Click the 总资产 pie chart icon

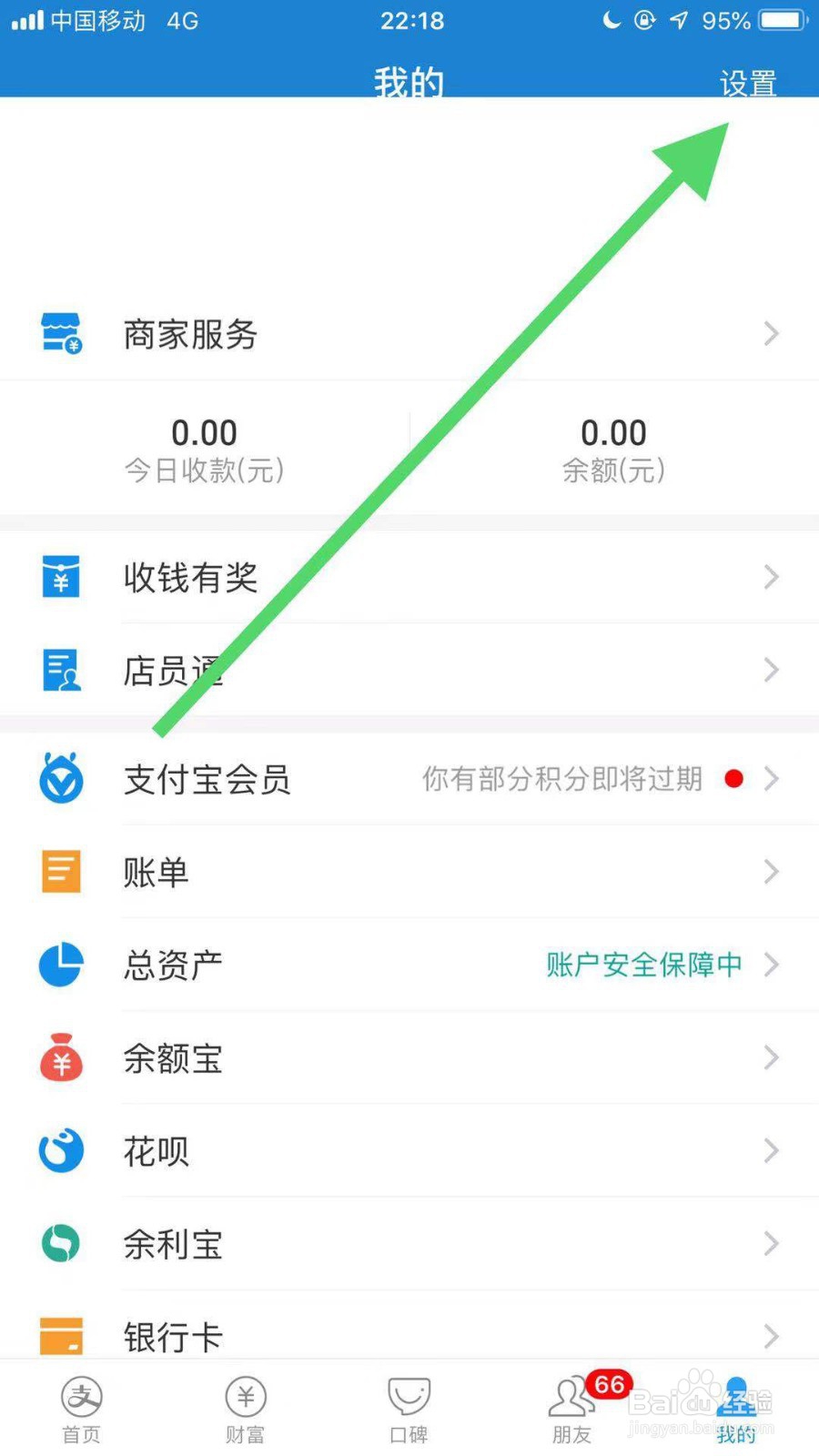point(60,965)
